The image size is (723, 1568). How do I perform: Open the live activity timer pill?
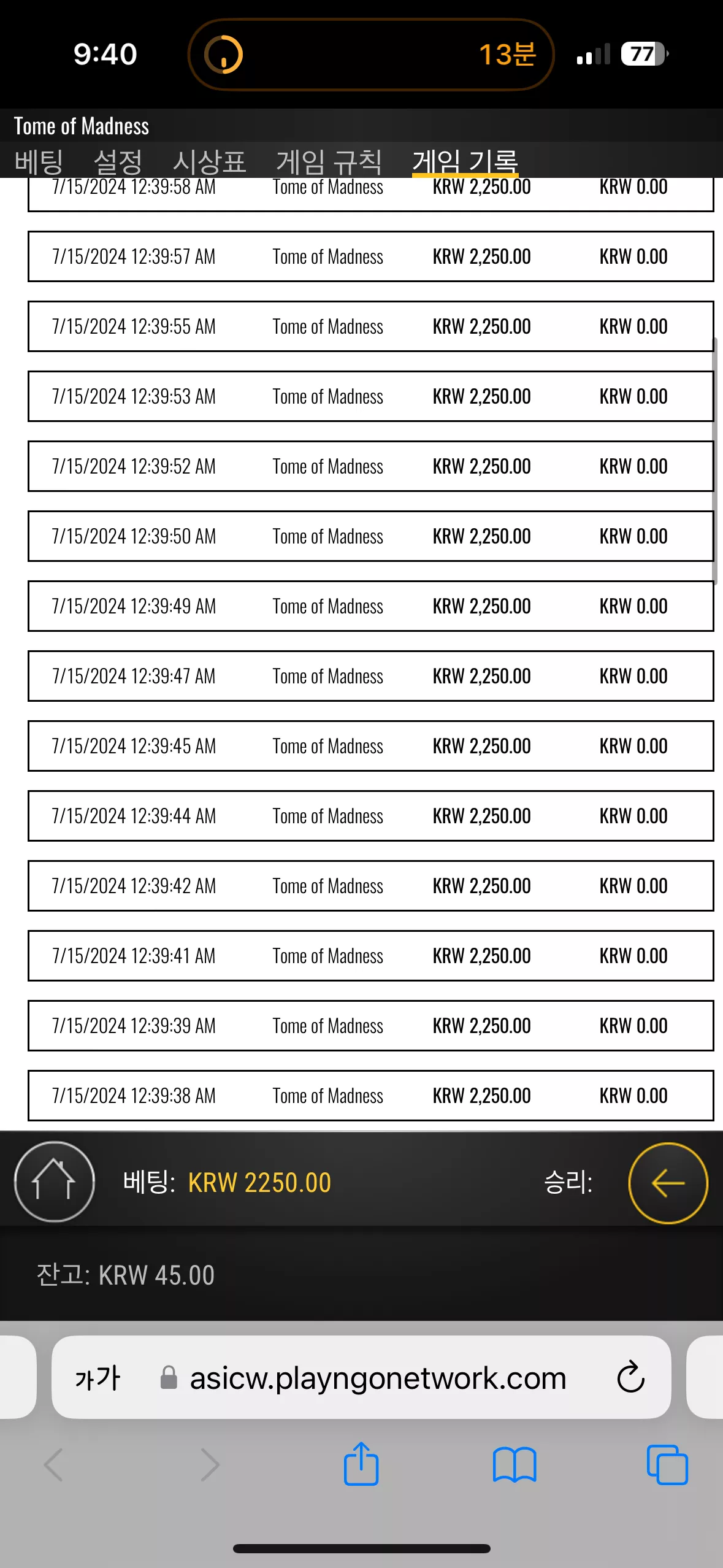370,54
